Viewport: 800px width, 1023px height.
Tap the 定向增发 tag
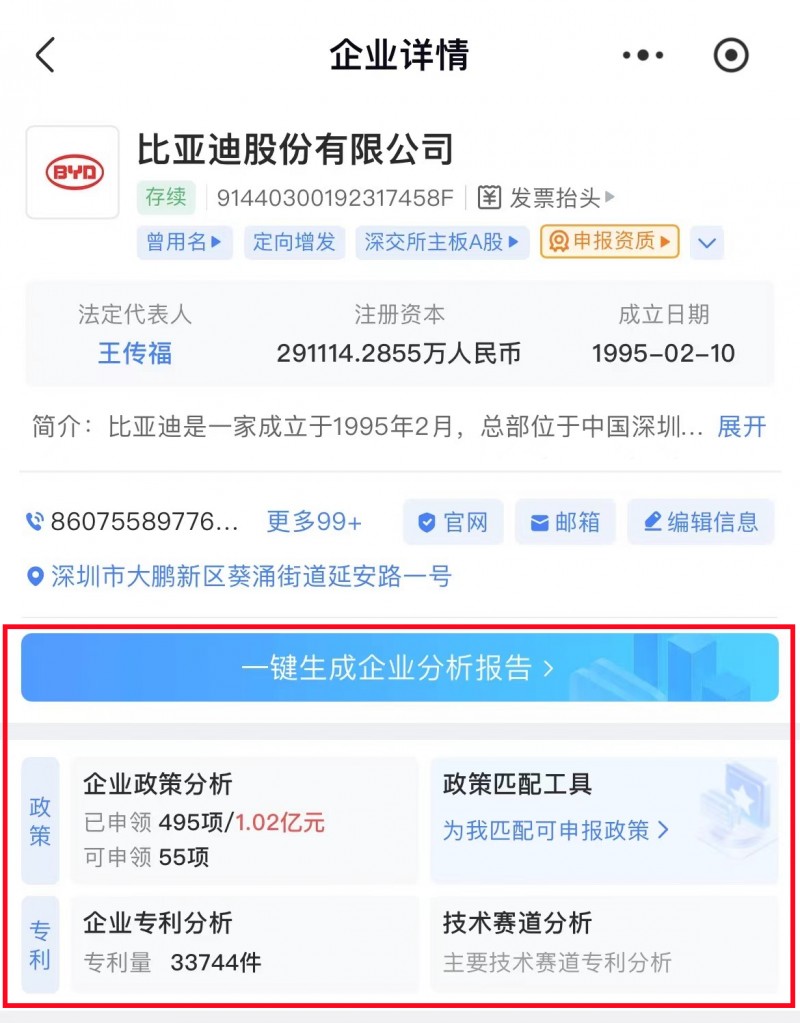294,242
